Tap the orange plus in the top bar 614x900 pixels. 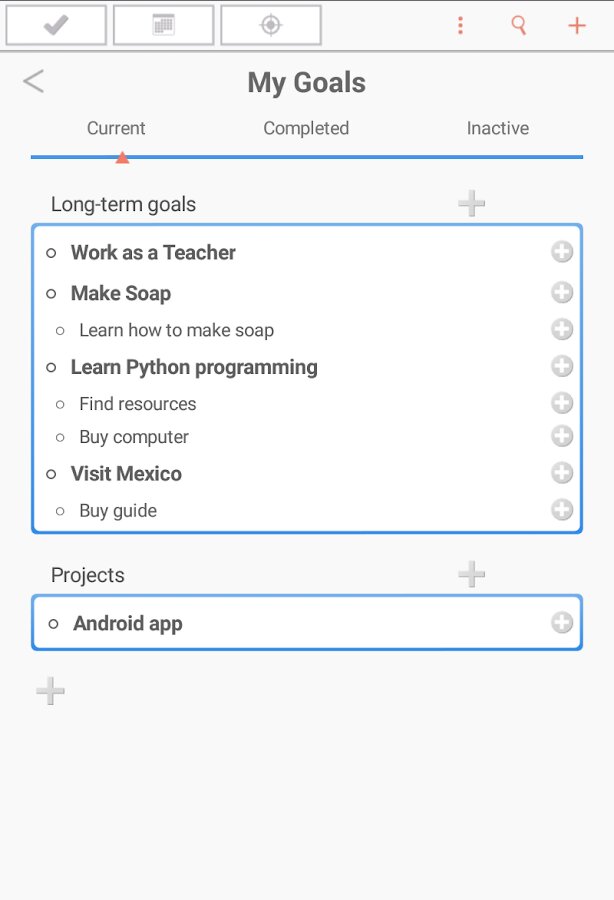pyautogui.click(x=577, y=26)
